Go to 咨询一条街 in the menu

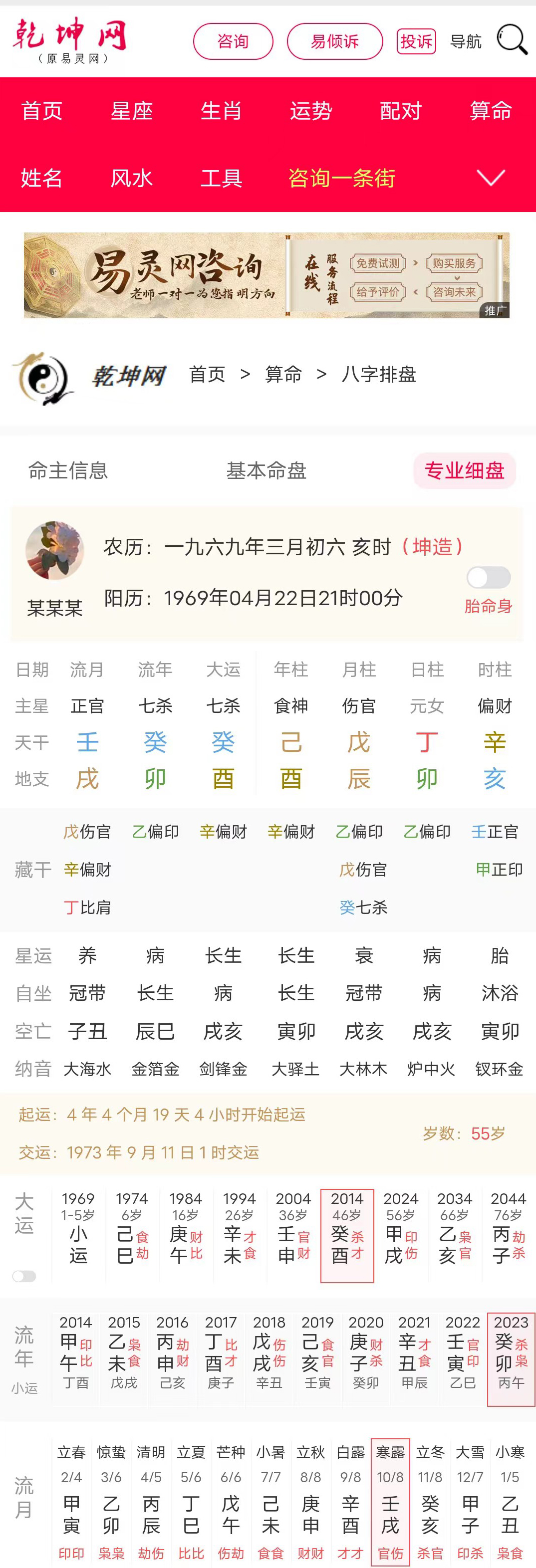(342, 178)
